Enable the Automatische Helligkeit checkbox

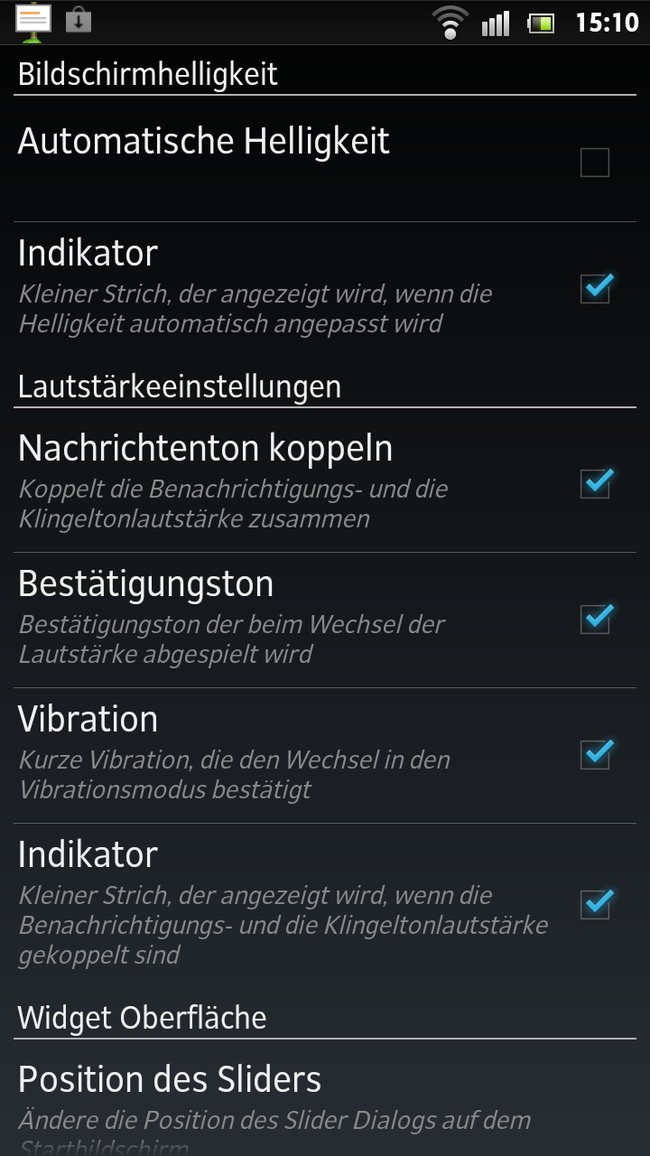click(x=594, y=162)
